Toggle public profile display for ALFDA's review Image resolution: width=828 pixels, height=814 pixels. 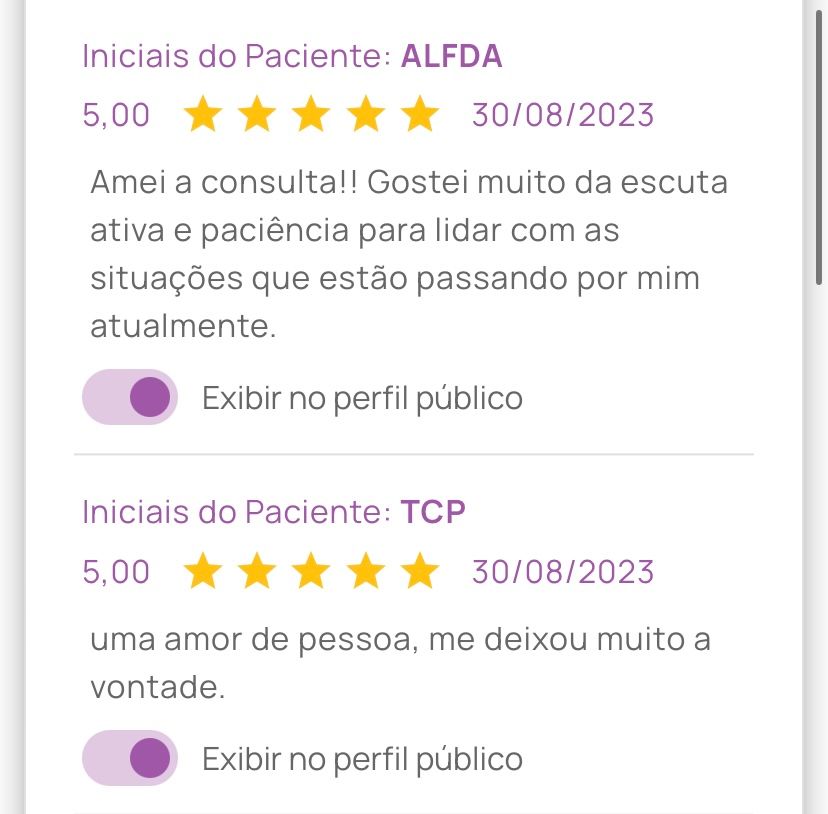click(130, 397)
